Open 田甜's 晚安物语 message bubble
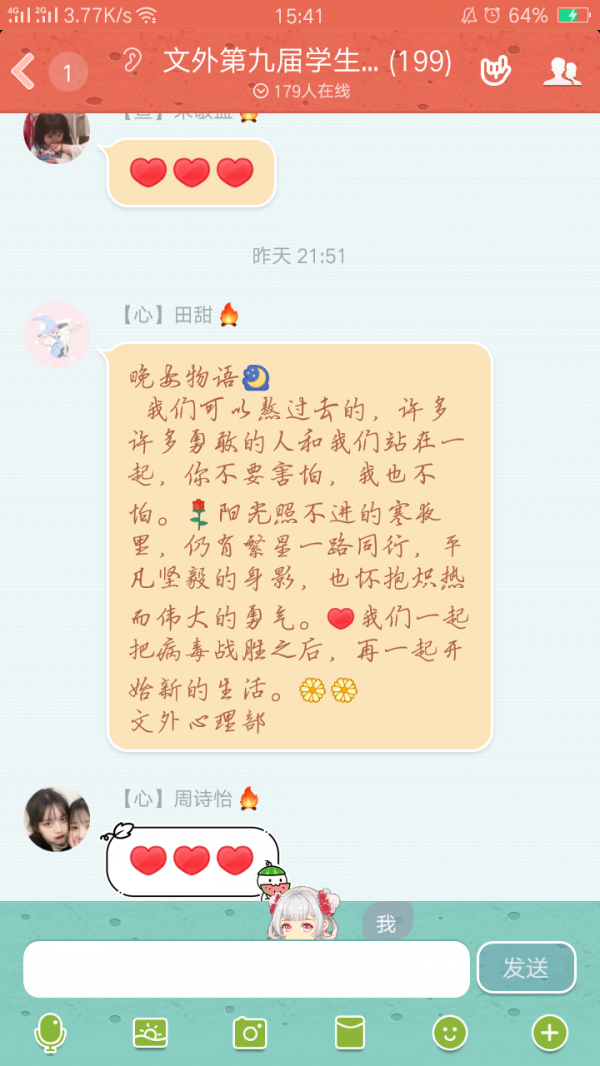The image size is (600, 1066). pos(299,546)
